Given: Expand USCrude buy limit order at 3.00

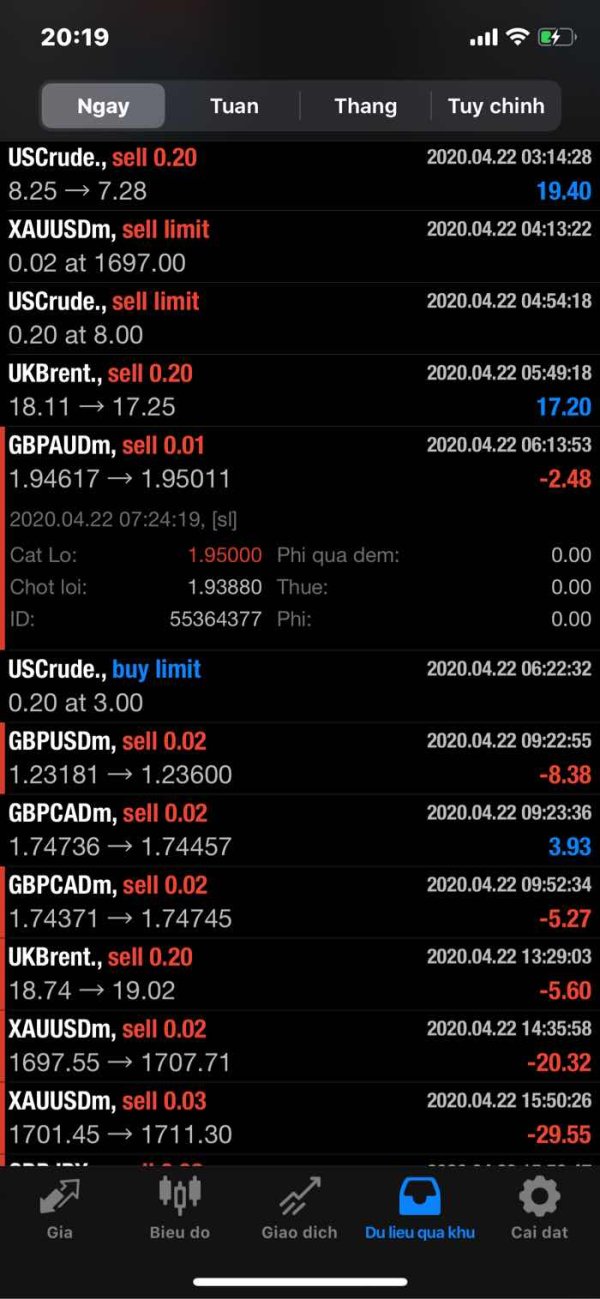Looking at the screenshot, I should (300, 686).
